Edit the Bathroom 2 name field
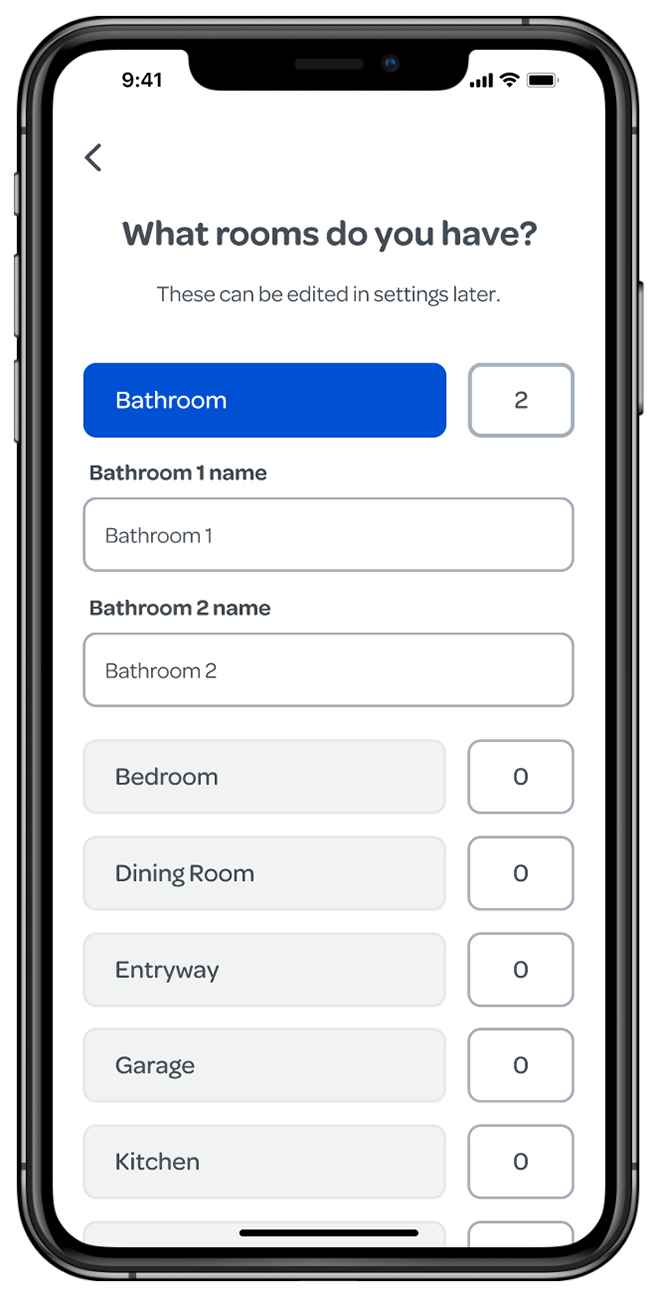 click(328, 670)
